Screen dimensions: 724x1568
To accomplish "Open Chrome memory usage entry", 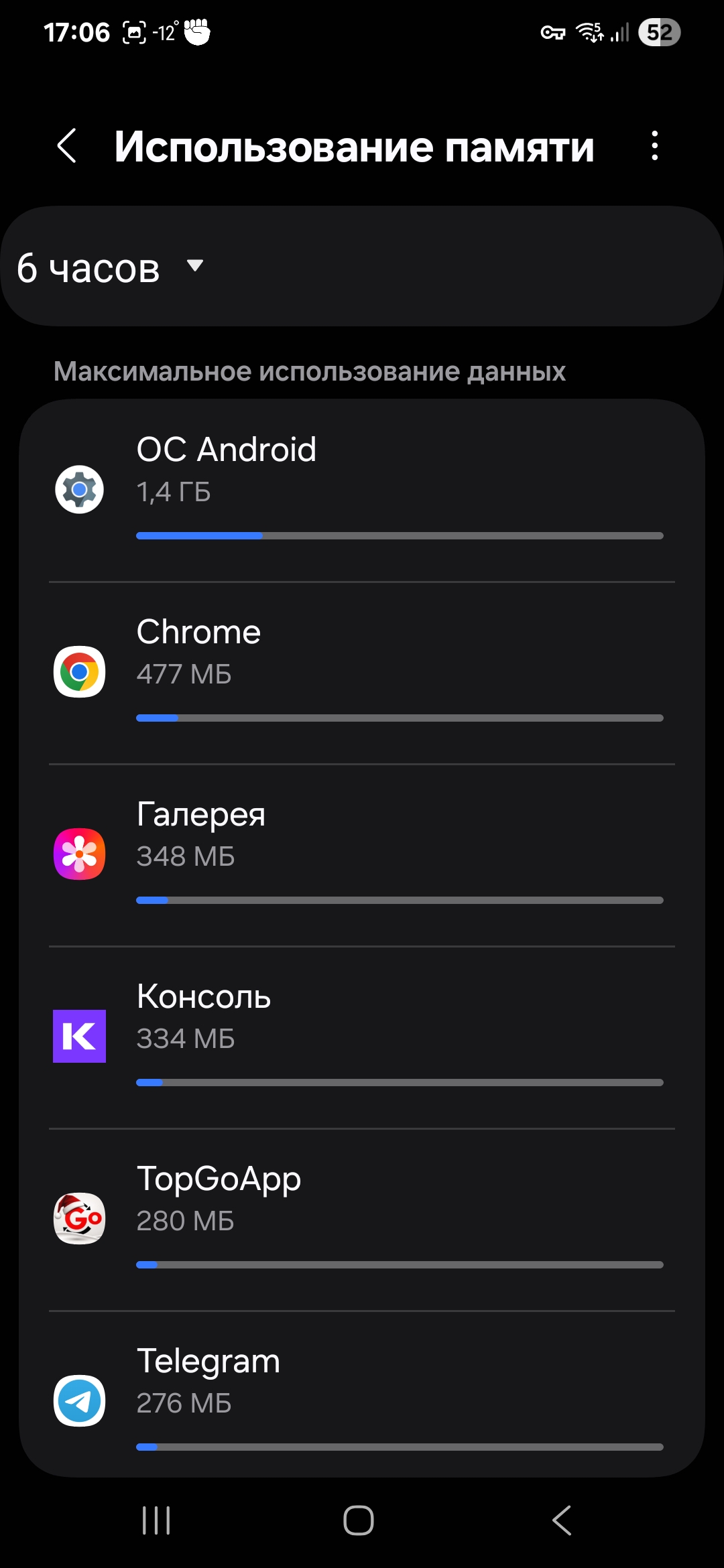I will click(x=362, y=673).
